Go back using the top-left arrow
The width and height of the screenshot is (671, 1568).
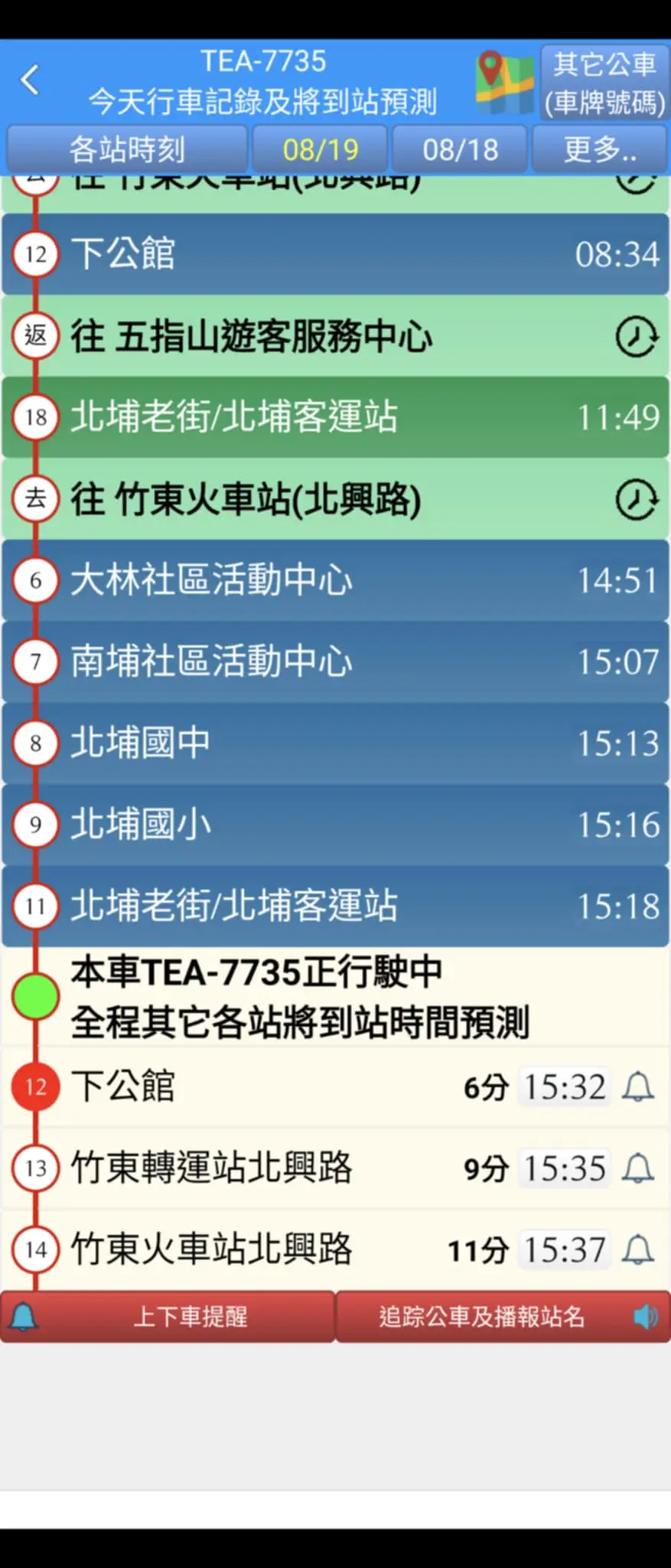point(31,80)
